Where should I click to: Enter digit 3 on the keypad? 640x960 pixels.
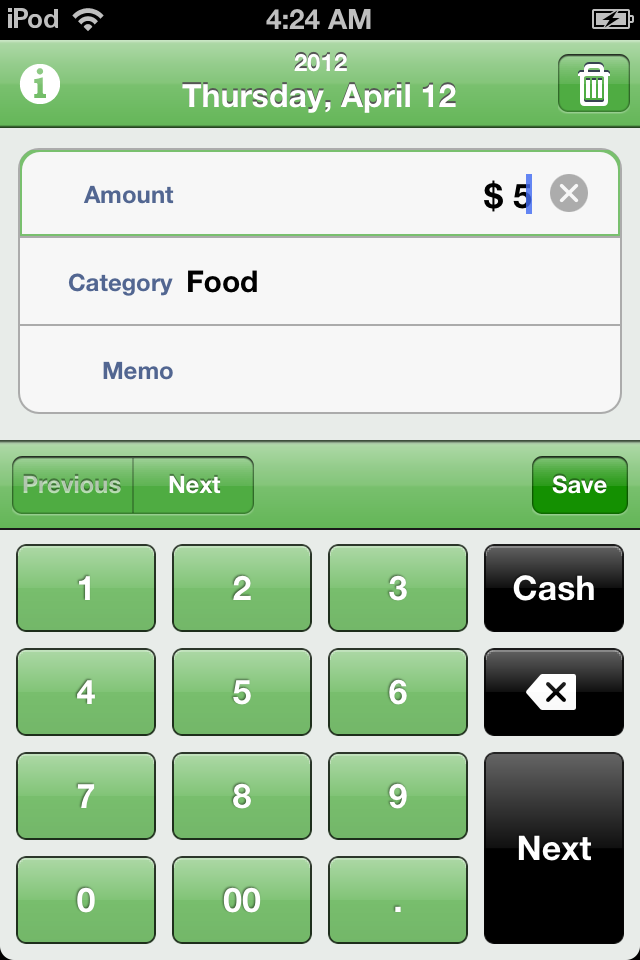[x=398, y=588]
